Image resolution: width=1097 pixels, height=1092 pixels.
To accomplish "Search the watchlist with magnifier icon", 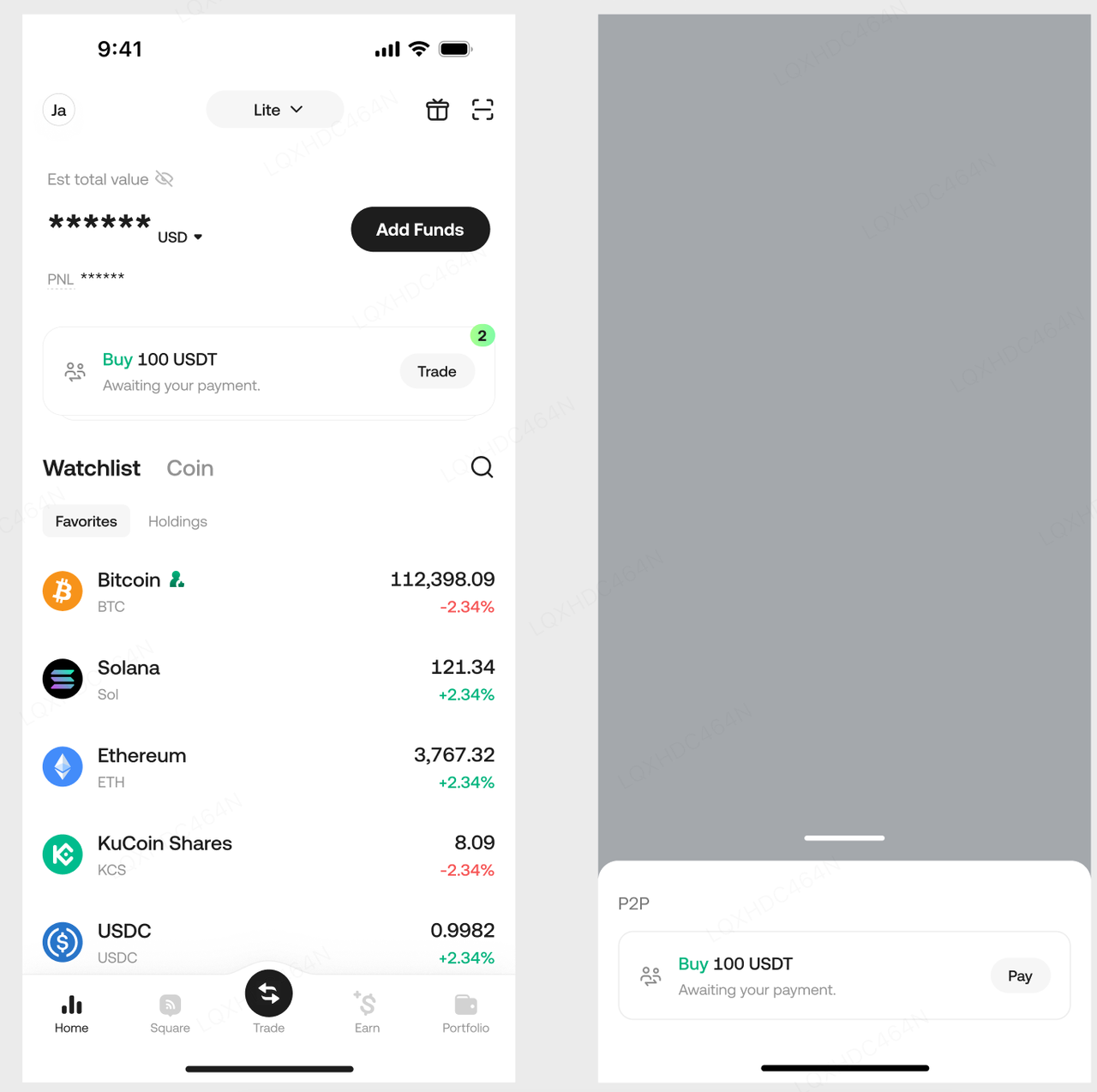I will click(x=482, y=467).
